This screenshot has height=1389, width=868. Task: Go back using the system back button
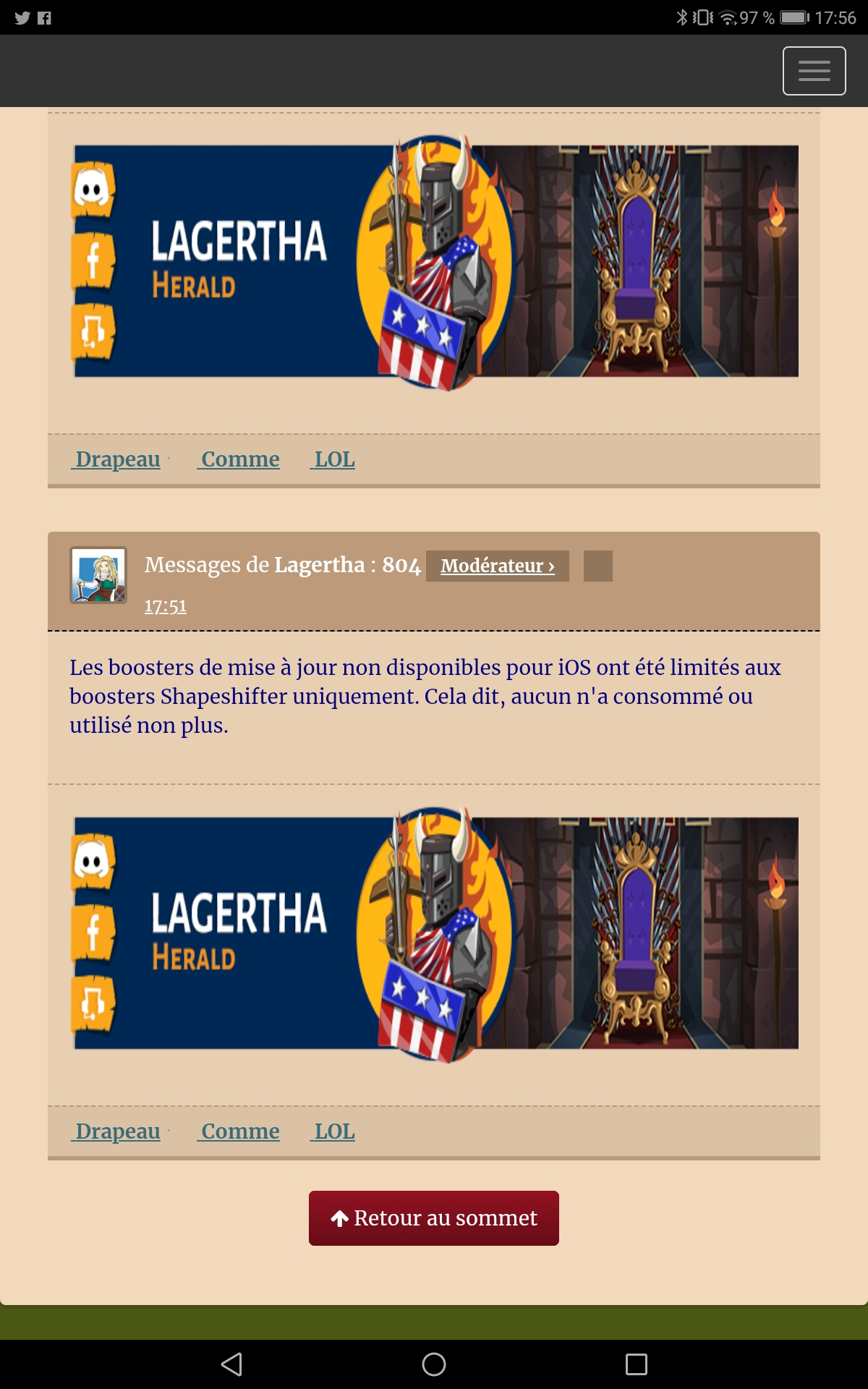(x=231, y=1364)
